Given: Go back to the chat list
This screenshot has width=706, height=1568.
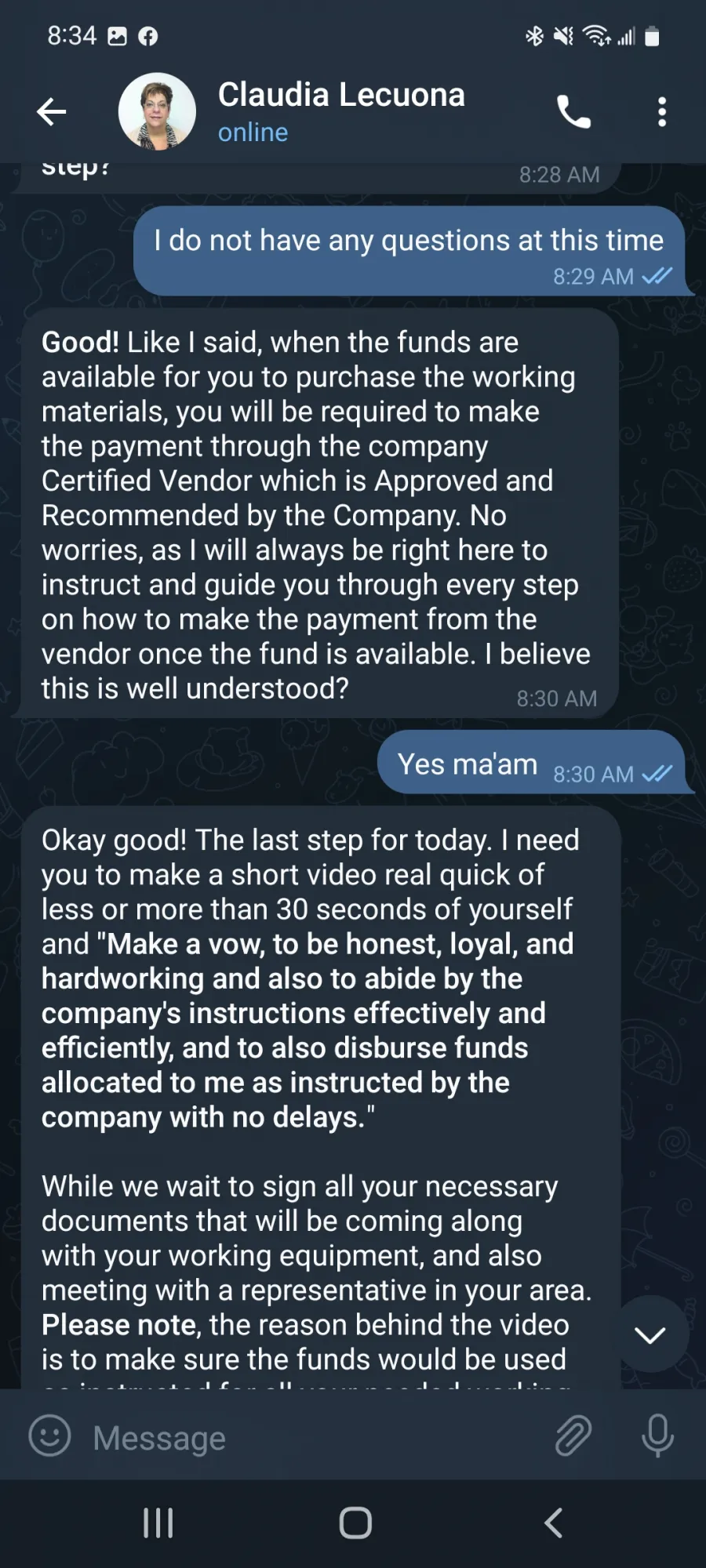Looking at the screenshot, I should click(x=52, y=112).
